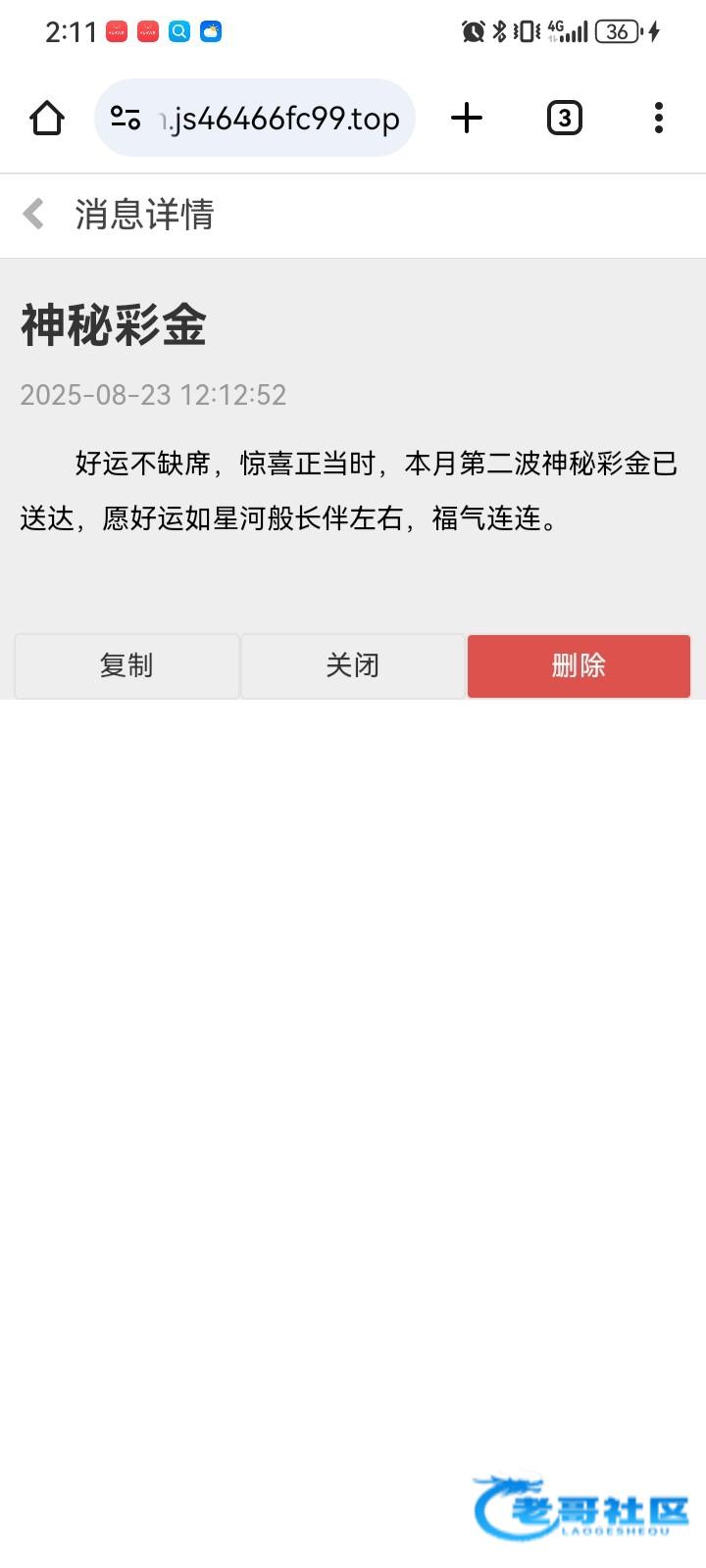Tap 复制 to copy the message
706x1568 pixels.
coord(126,665)
